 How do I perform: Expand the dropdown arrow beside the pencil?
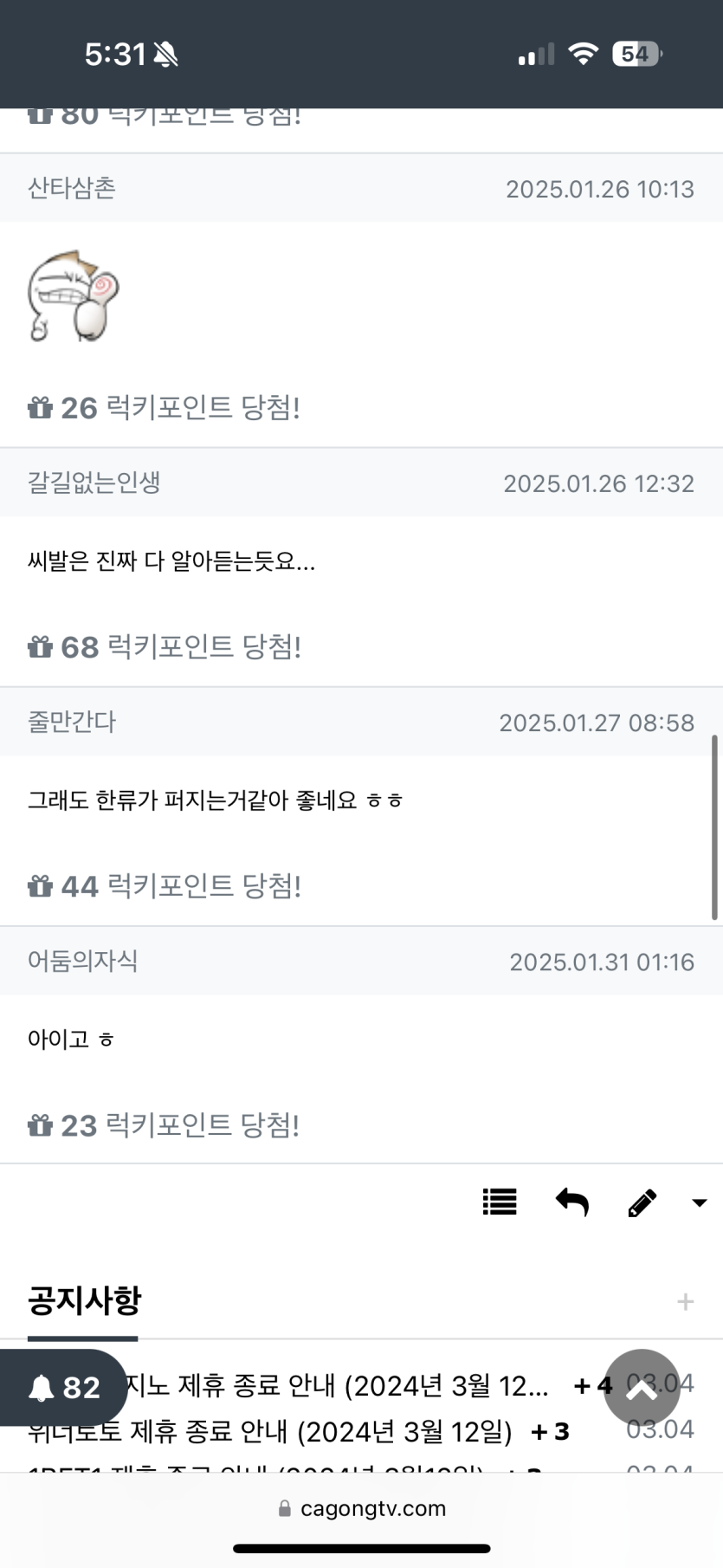tap(700, 1202)
